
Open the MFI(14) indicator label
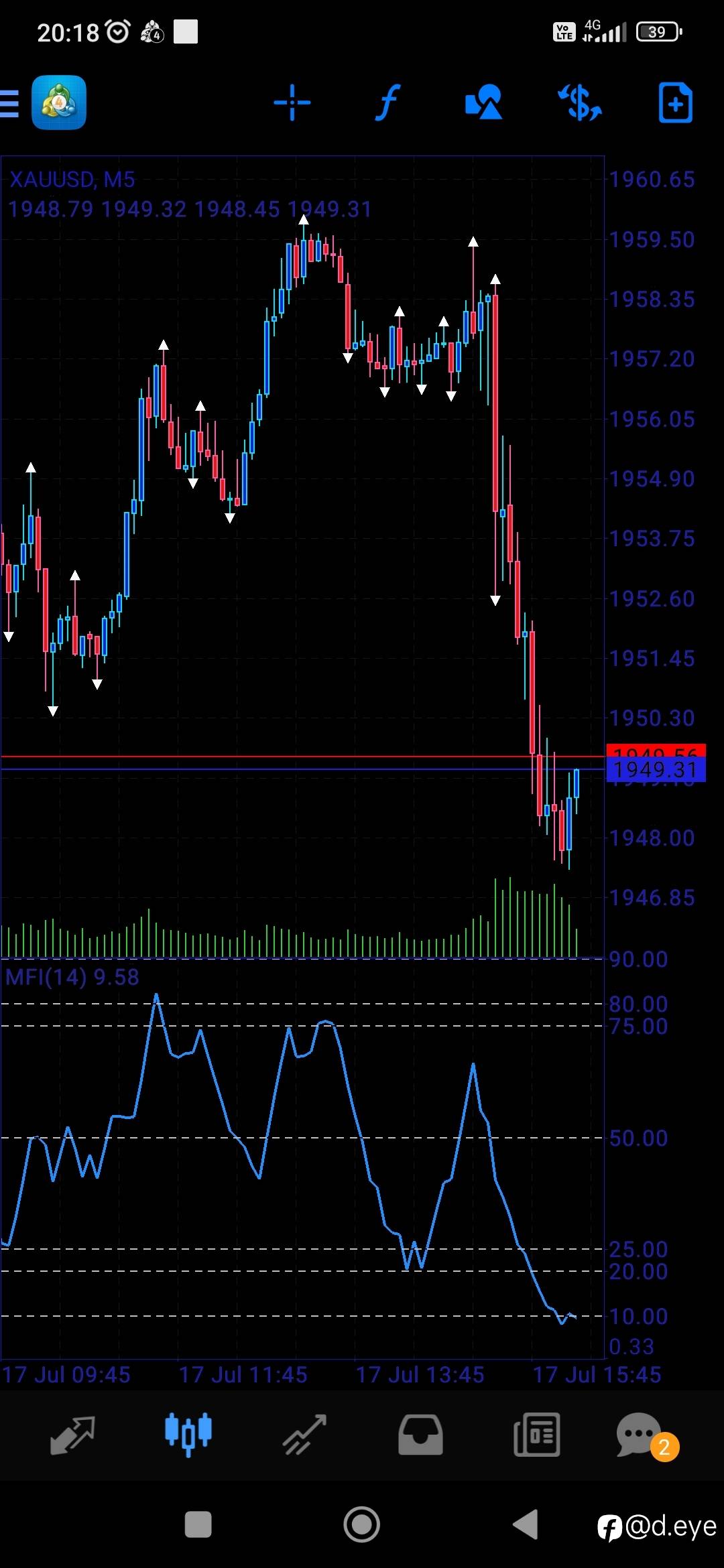click(x=72, y=978)
